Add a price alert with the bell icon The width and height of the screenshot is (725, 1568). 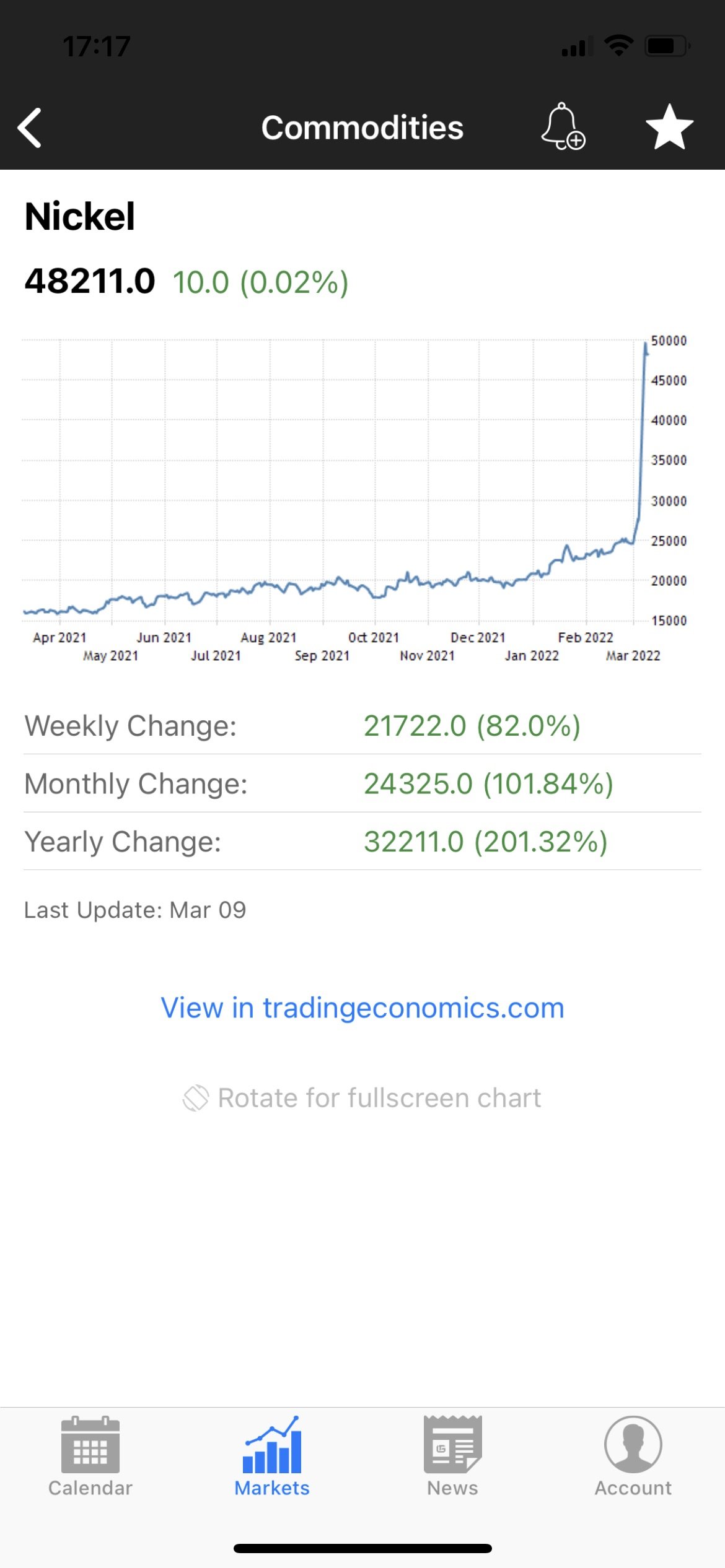click(563, 127)
